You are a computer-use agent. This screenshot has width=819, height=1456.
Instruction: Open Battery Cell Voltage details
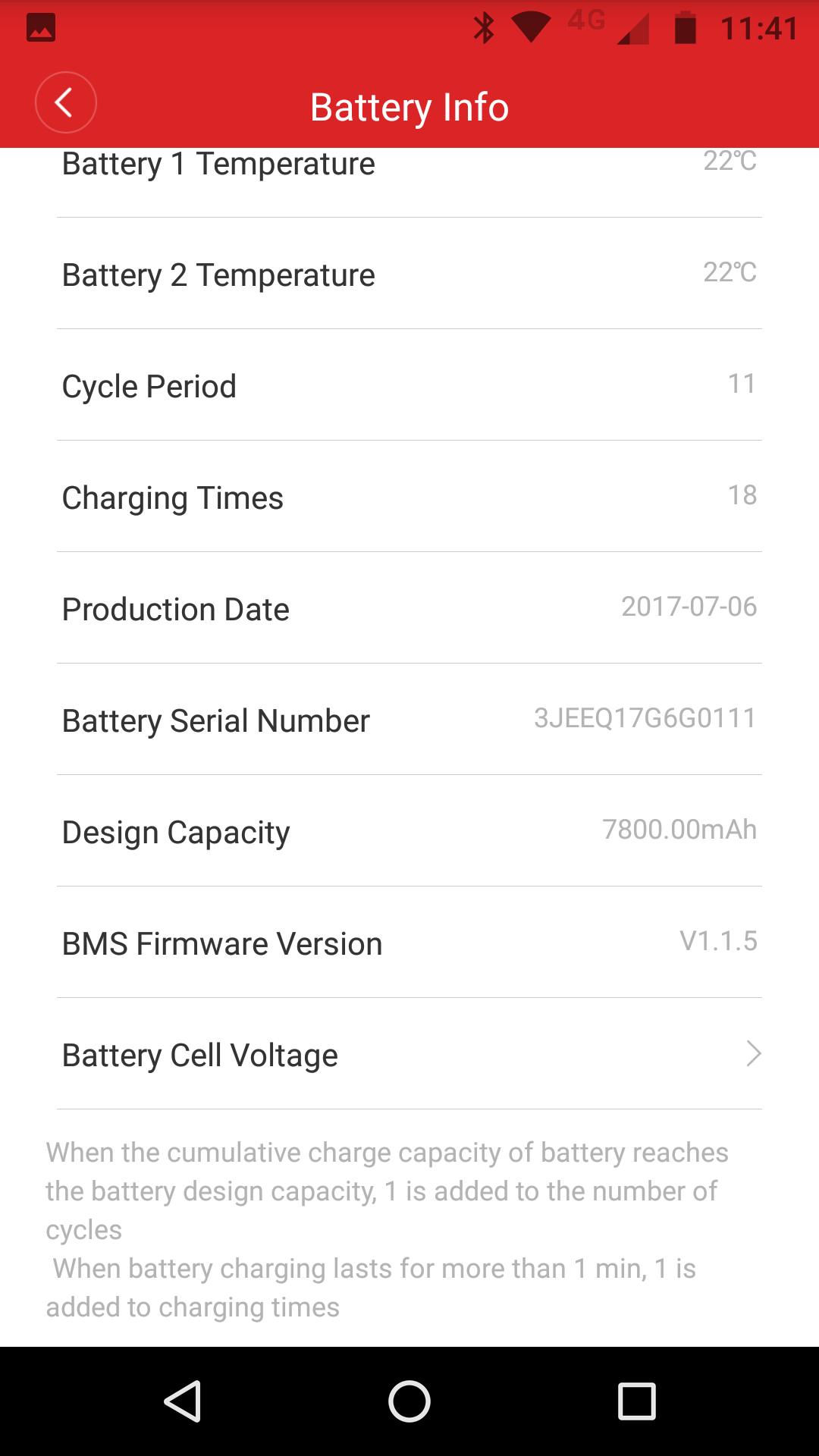409,1054
